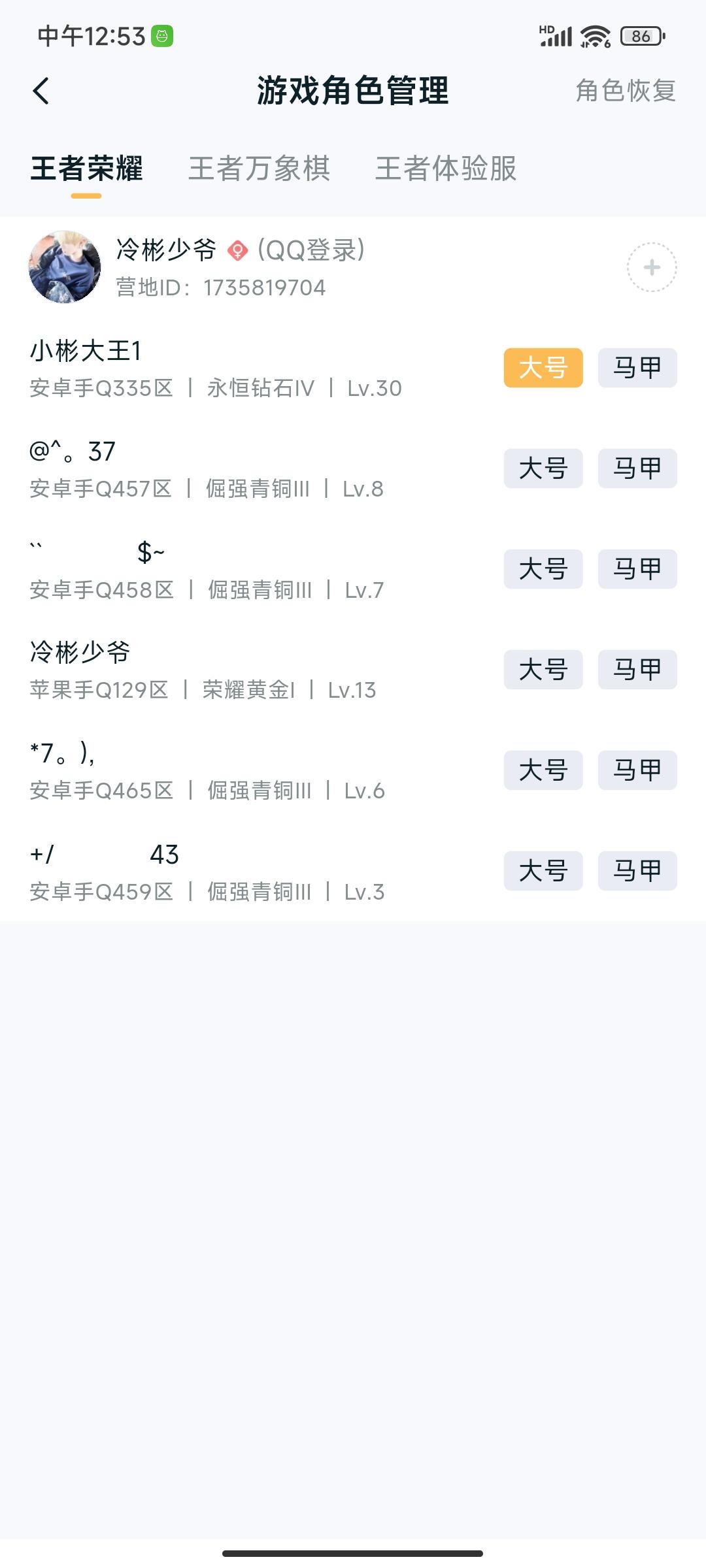Viewport: 706px width, 1568px height.
Task: Open the profile avatar of 冷彬少爷
Action: coord(63,268)
